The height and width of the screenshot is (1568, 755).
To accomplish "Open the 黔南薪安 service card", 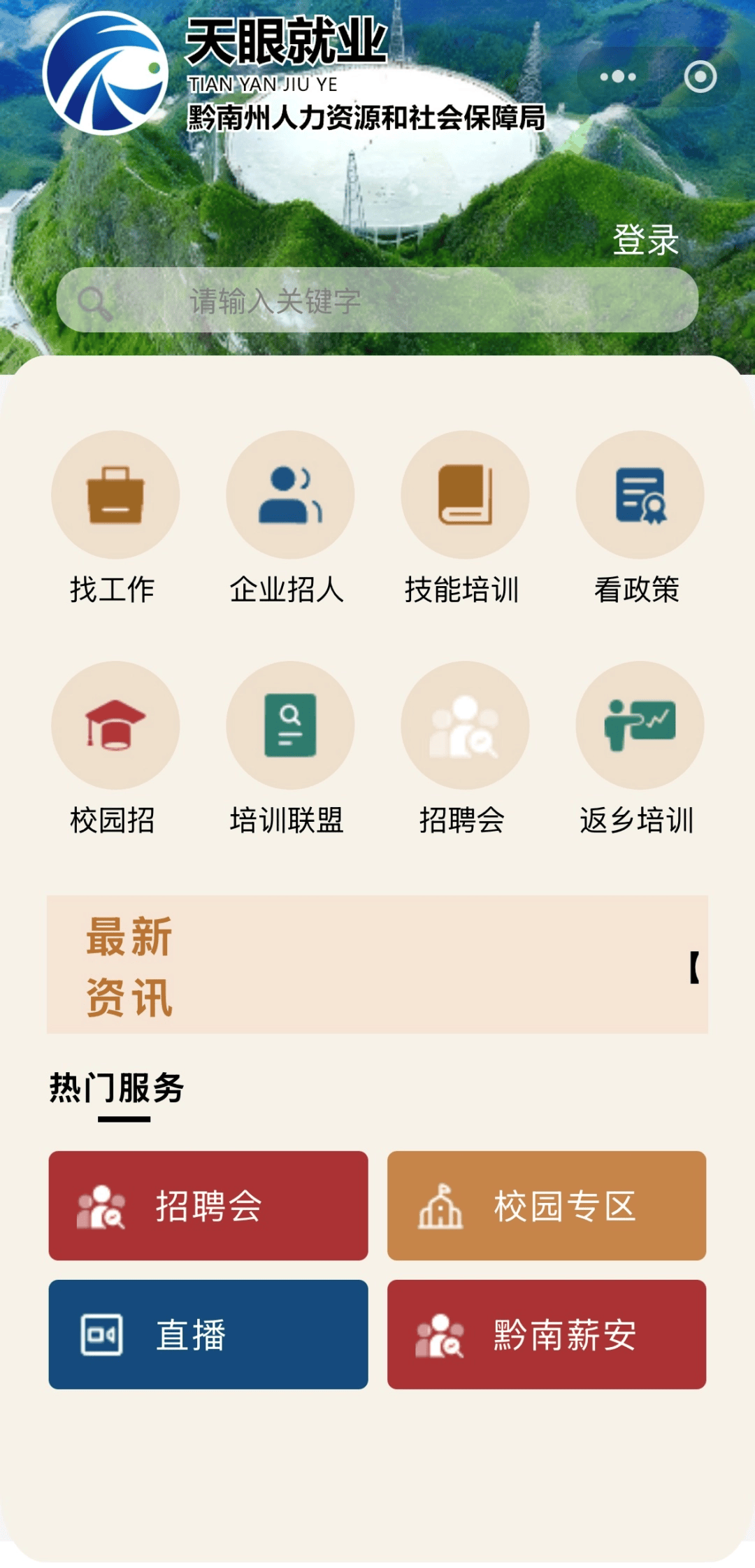I will click(x=547, y=1334).
